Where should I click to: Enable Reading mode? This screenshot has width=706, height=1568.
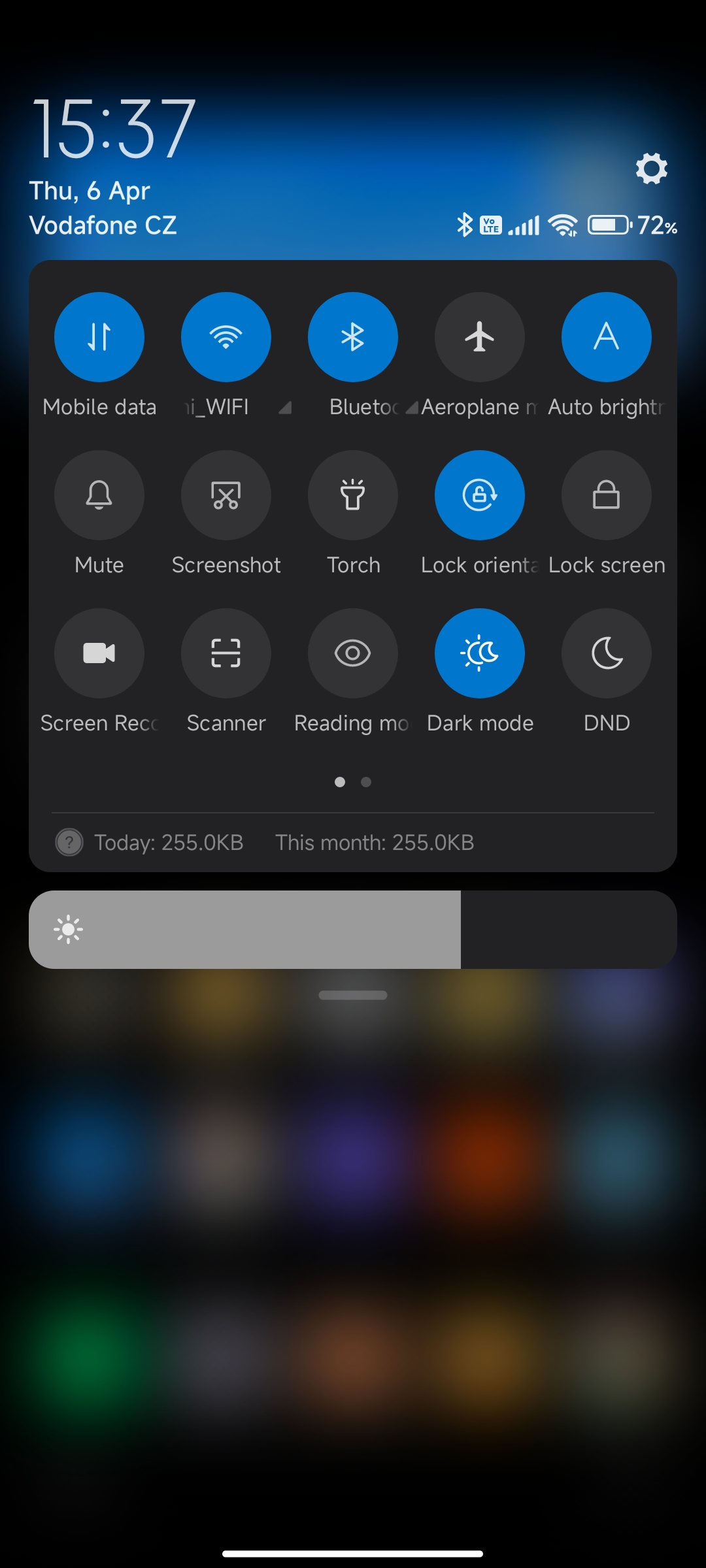353,653
